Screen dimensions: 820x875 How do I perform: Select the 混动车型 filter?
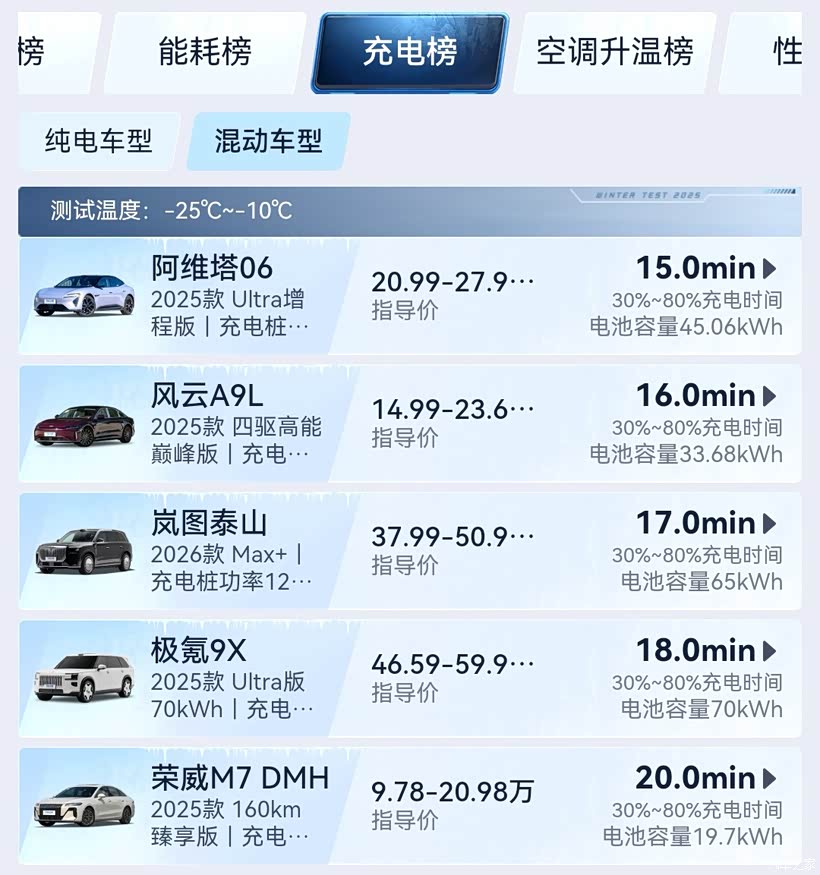[x=268, y=141]
